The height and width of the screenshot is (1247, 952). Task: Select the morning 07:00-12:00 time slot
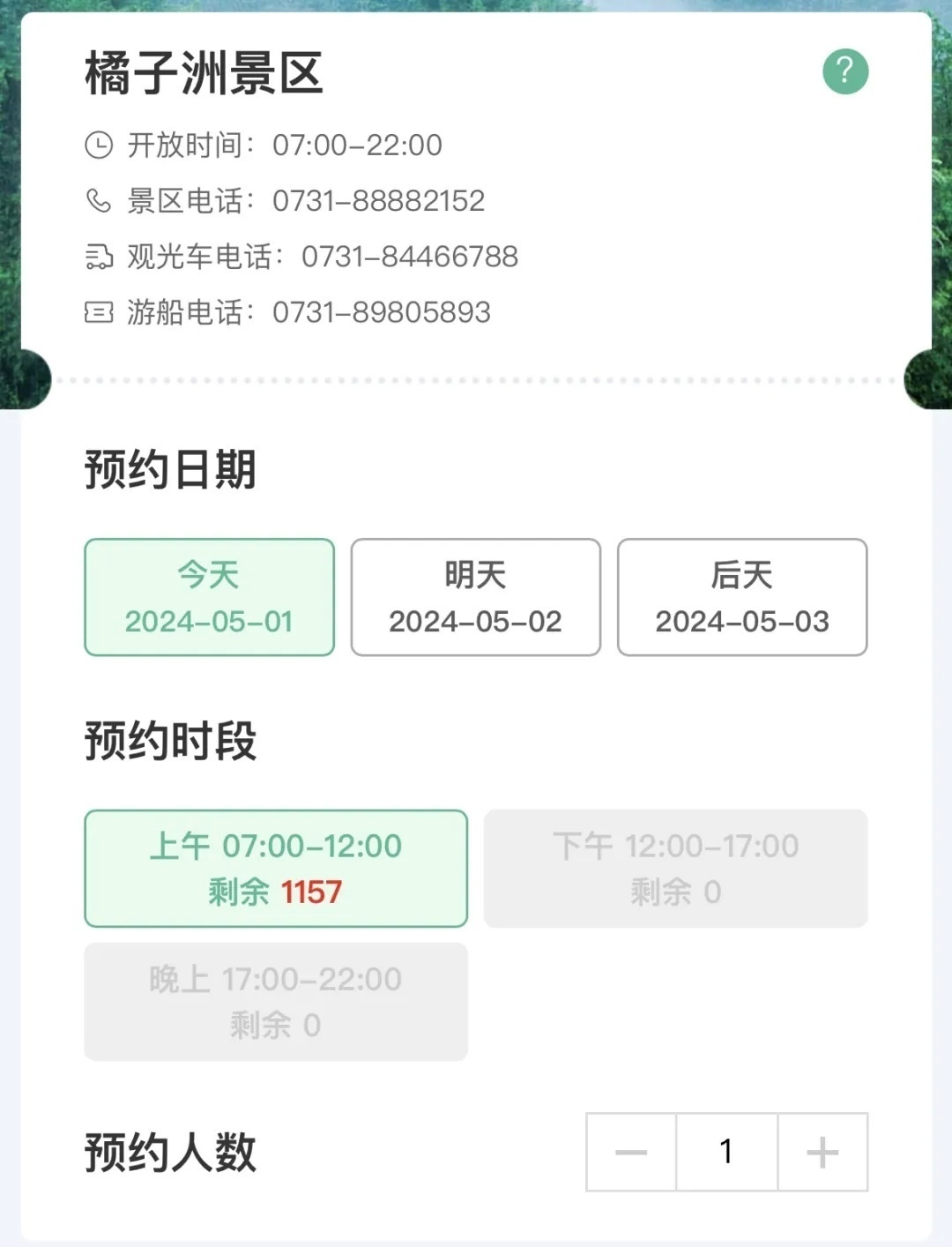[276, 868]
